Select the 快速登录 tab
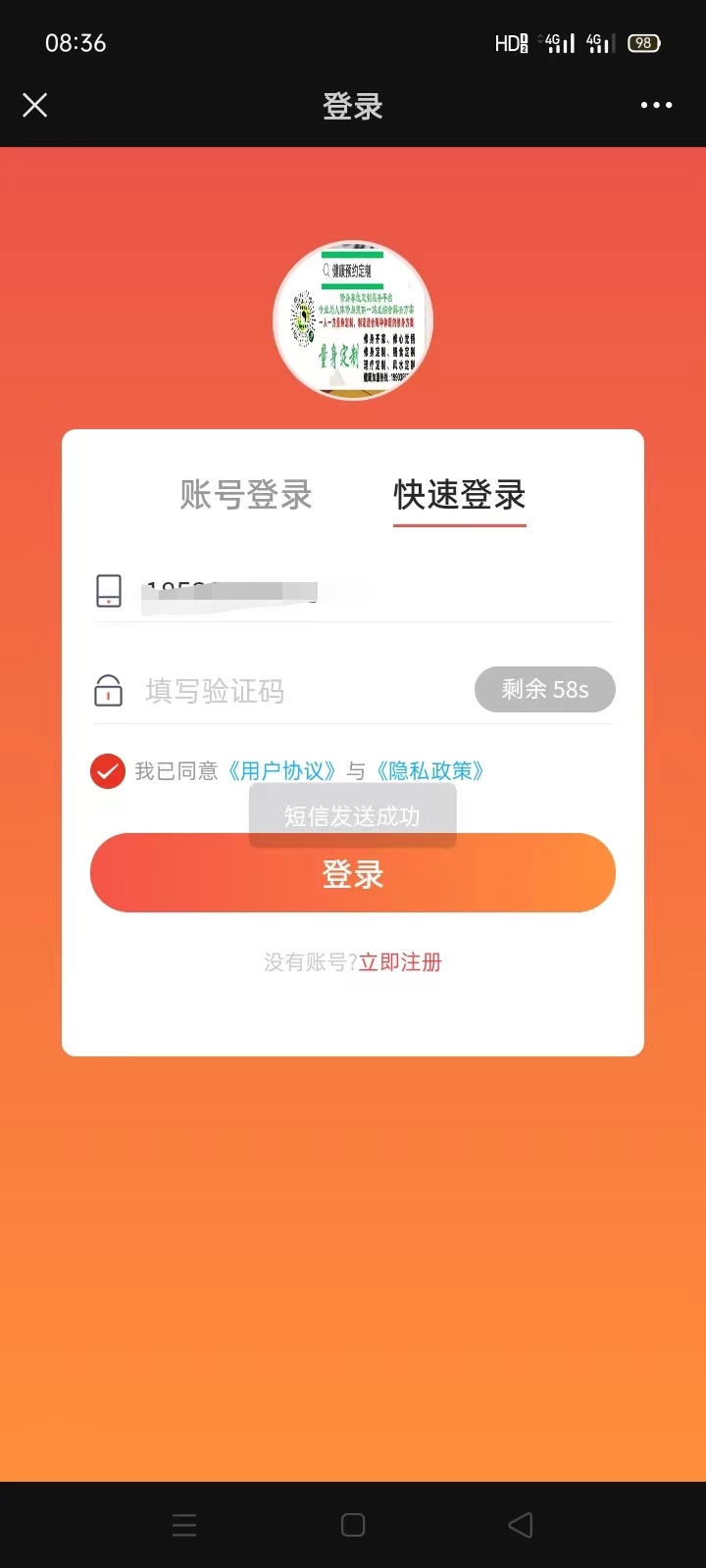Viewport: 706px width, 1568px height. click(x=460, y=495)
